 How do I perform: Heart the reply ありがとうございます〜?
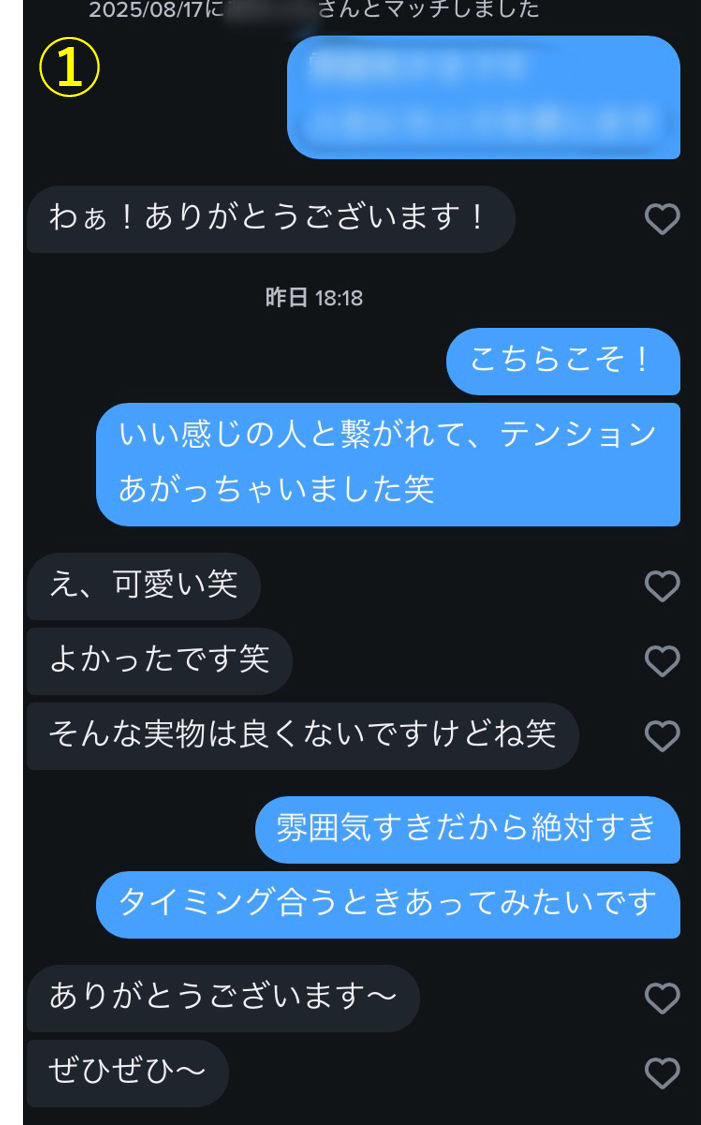coord(662,997)
